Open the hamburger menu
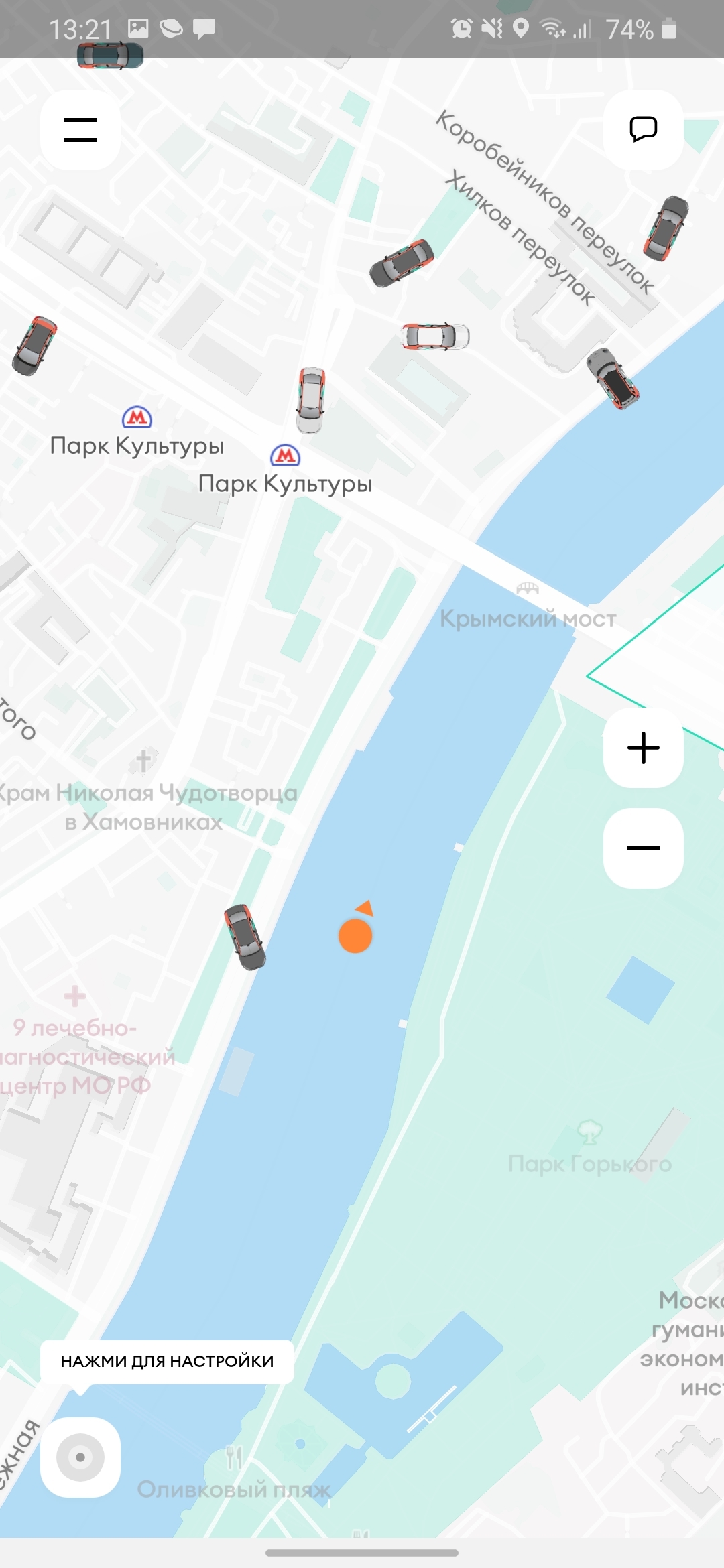The height and width of the screenshot is (1568, 724). click(x=80, y=130)
